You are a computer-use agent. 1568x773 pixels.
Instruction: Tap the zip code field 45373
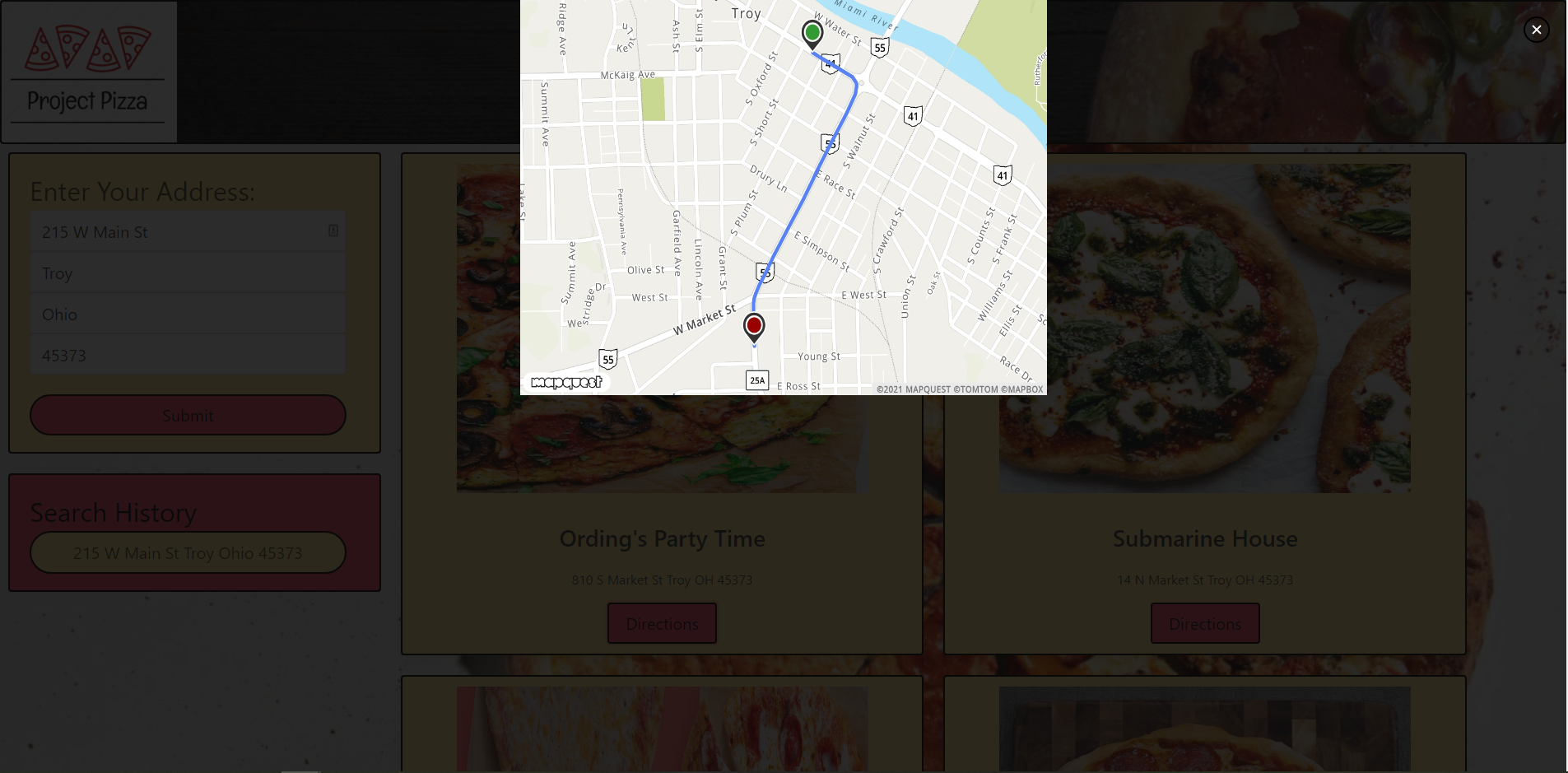pyautogui.click(x=188, y=356)
